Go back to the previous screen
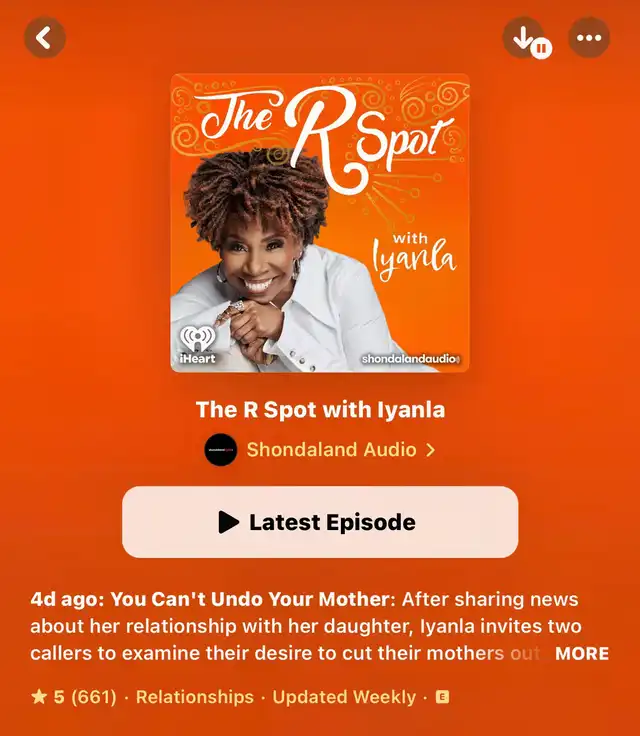The width and height of the screenshot is (640, 736). pyautogui.click(x=44, y=38)
